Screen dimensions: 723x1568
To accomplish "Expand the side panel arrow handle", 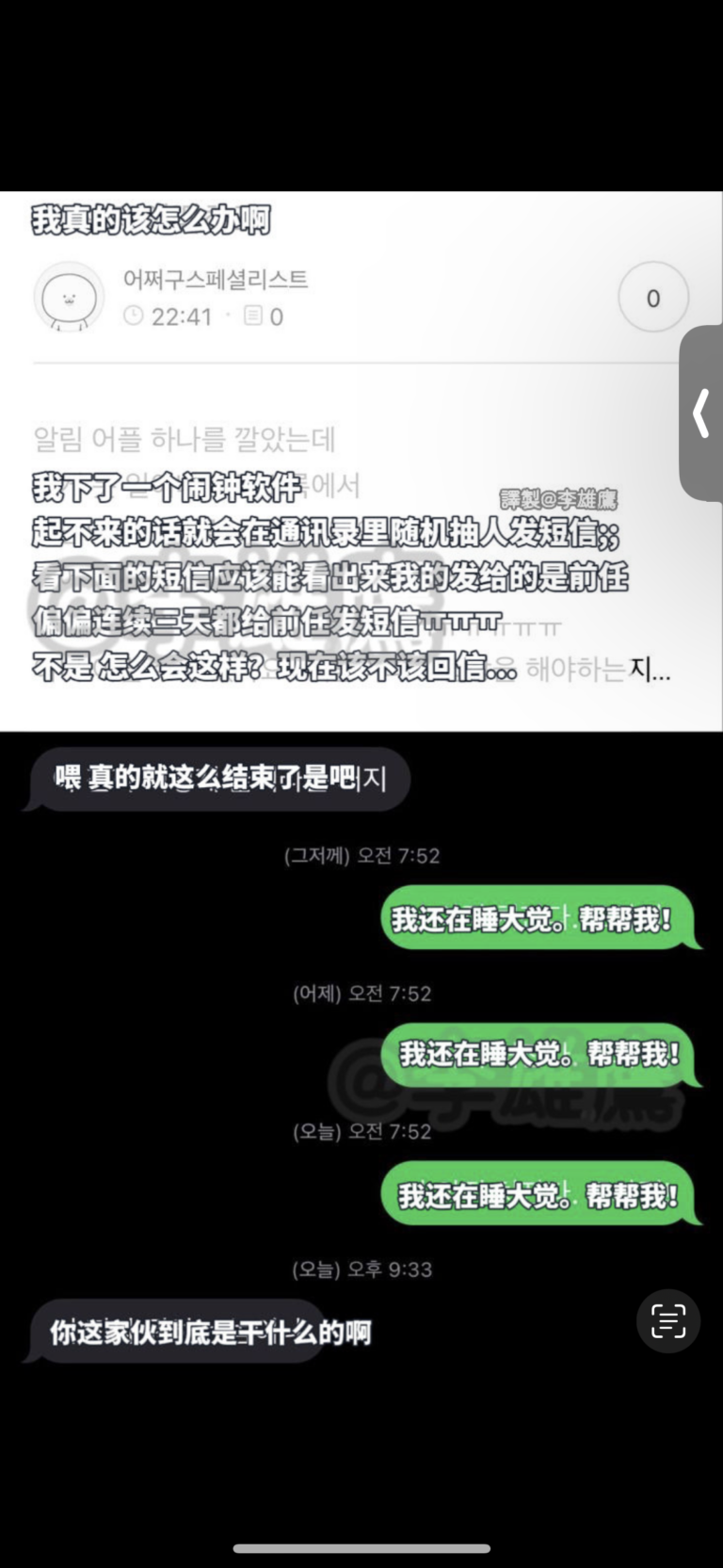I will coord(701,412).
